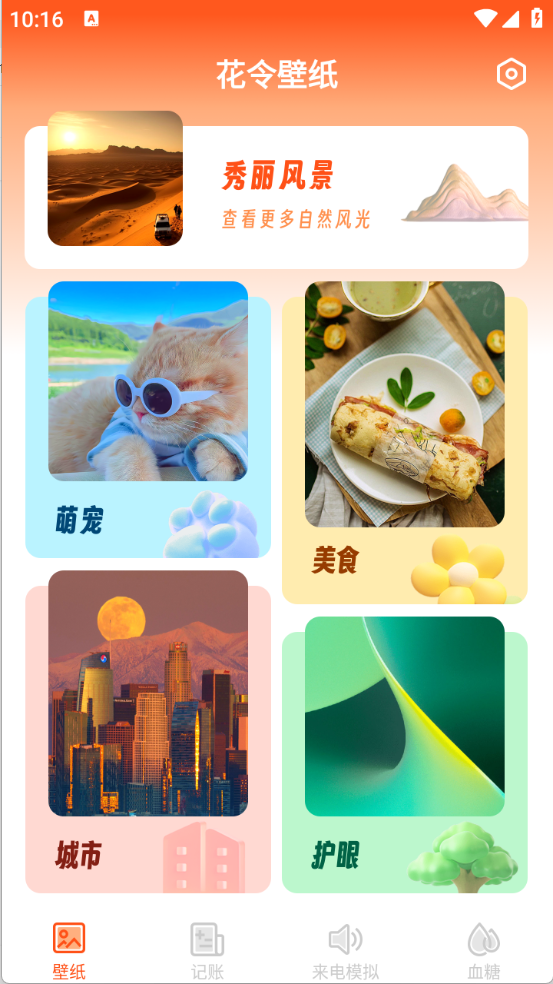Image resolution: width=553 pixels, height=984 pixels.
Task: Open the 城市 city wallpapers card
Action: click(x=148, y=731)
